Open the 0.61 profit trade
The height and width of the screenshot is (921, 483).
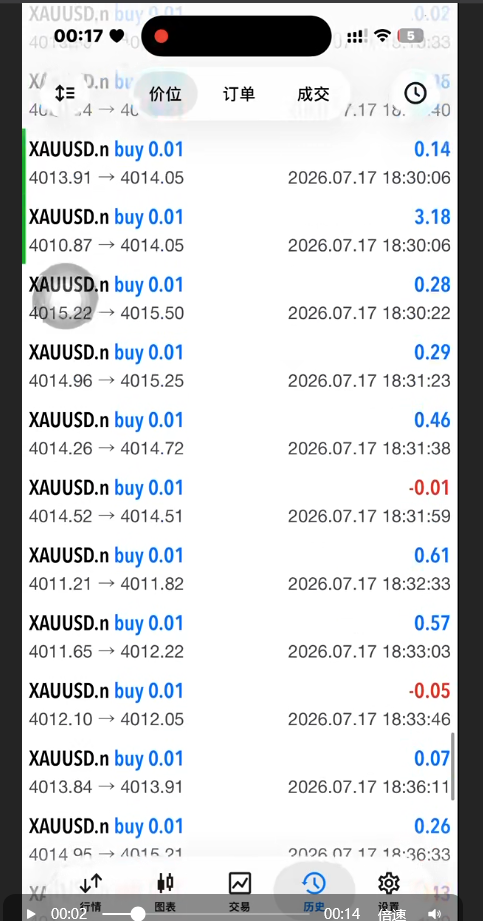[x=240, y=569]
